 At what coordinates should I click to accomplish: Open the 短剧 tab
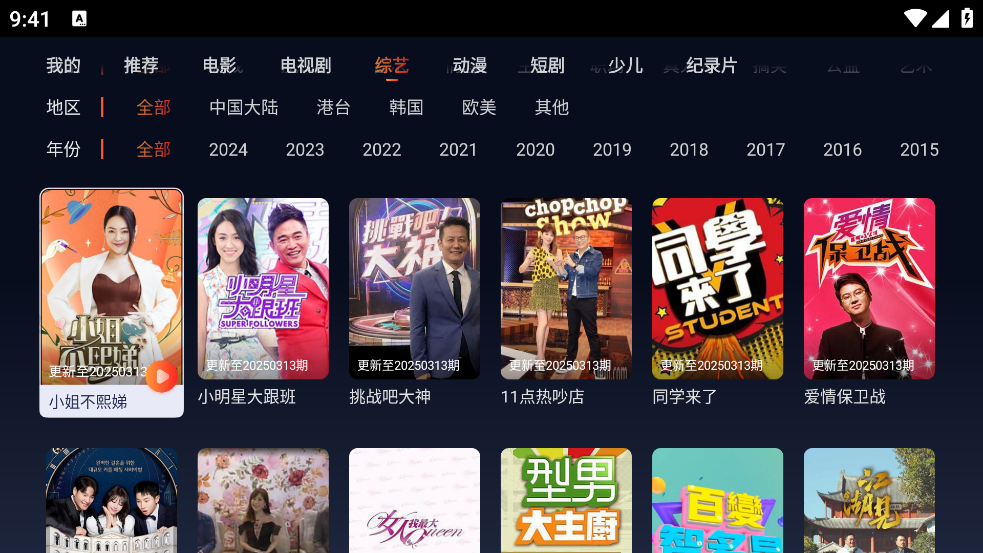click(547, 65)
